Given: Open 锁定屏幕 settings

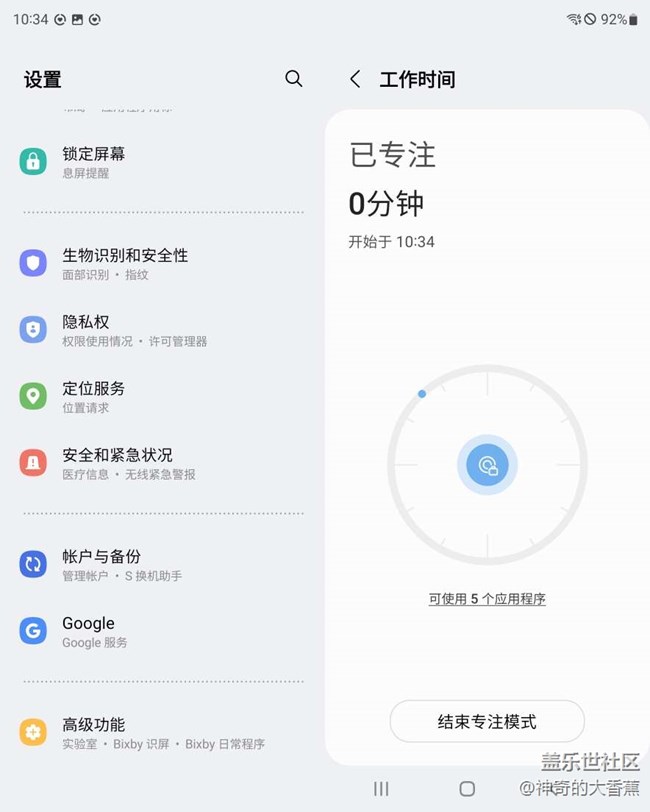Looking at the screenshot, I should [162, 162].
